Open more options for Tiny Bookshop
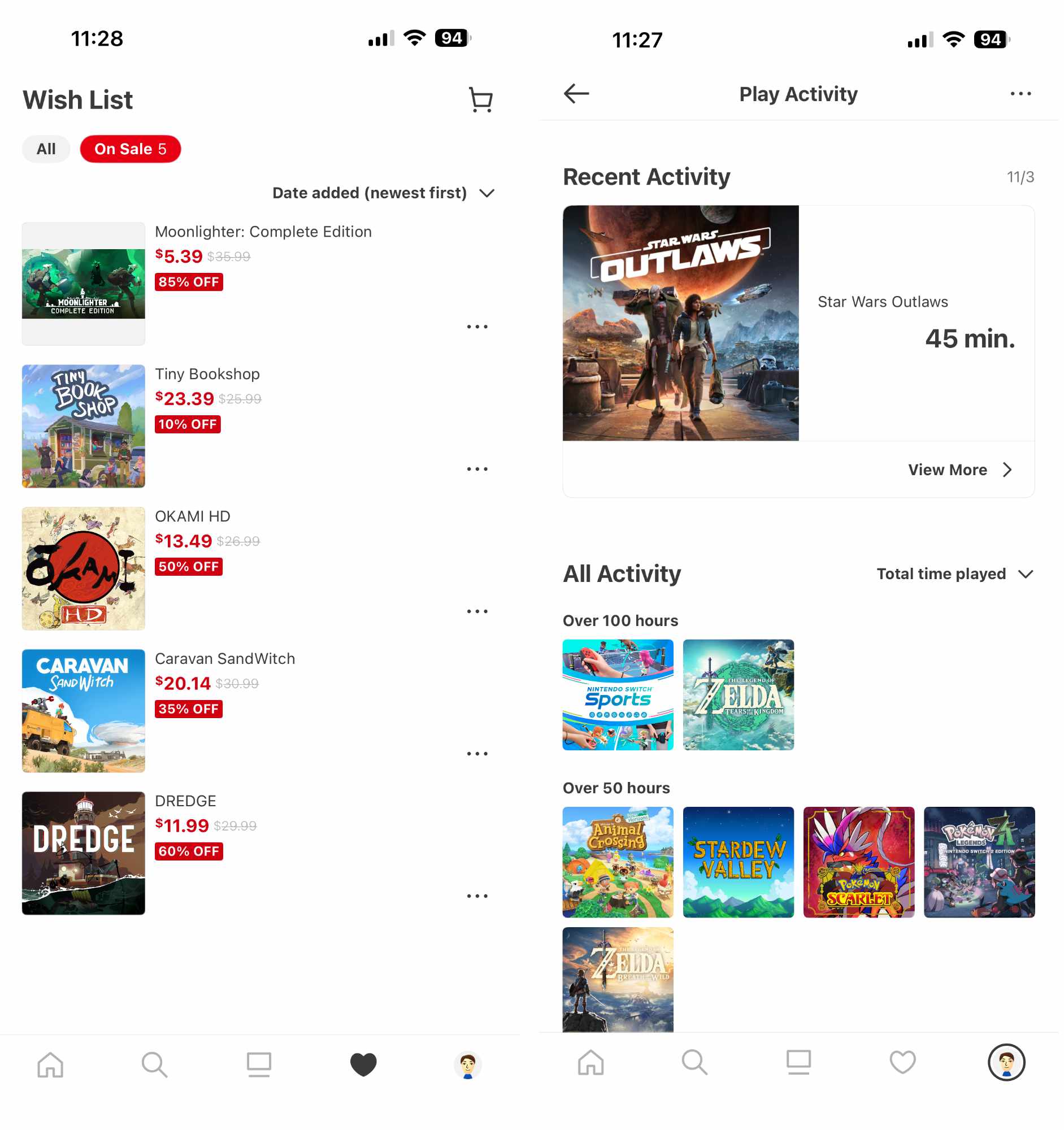 point(477,470)
